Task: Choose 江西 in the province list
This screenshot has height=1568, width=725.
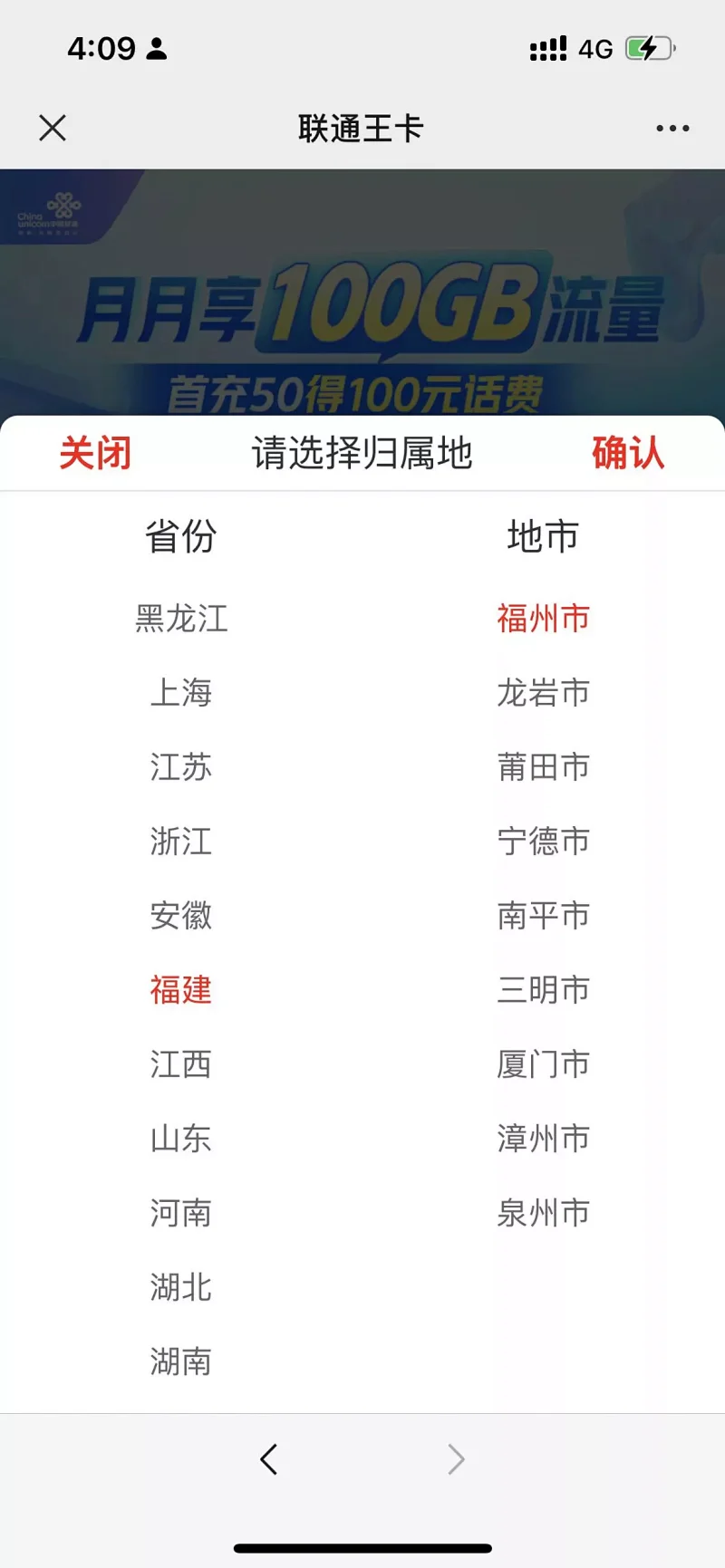Action: click(x=181, y=1064)
